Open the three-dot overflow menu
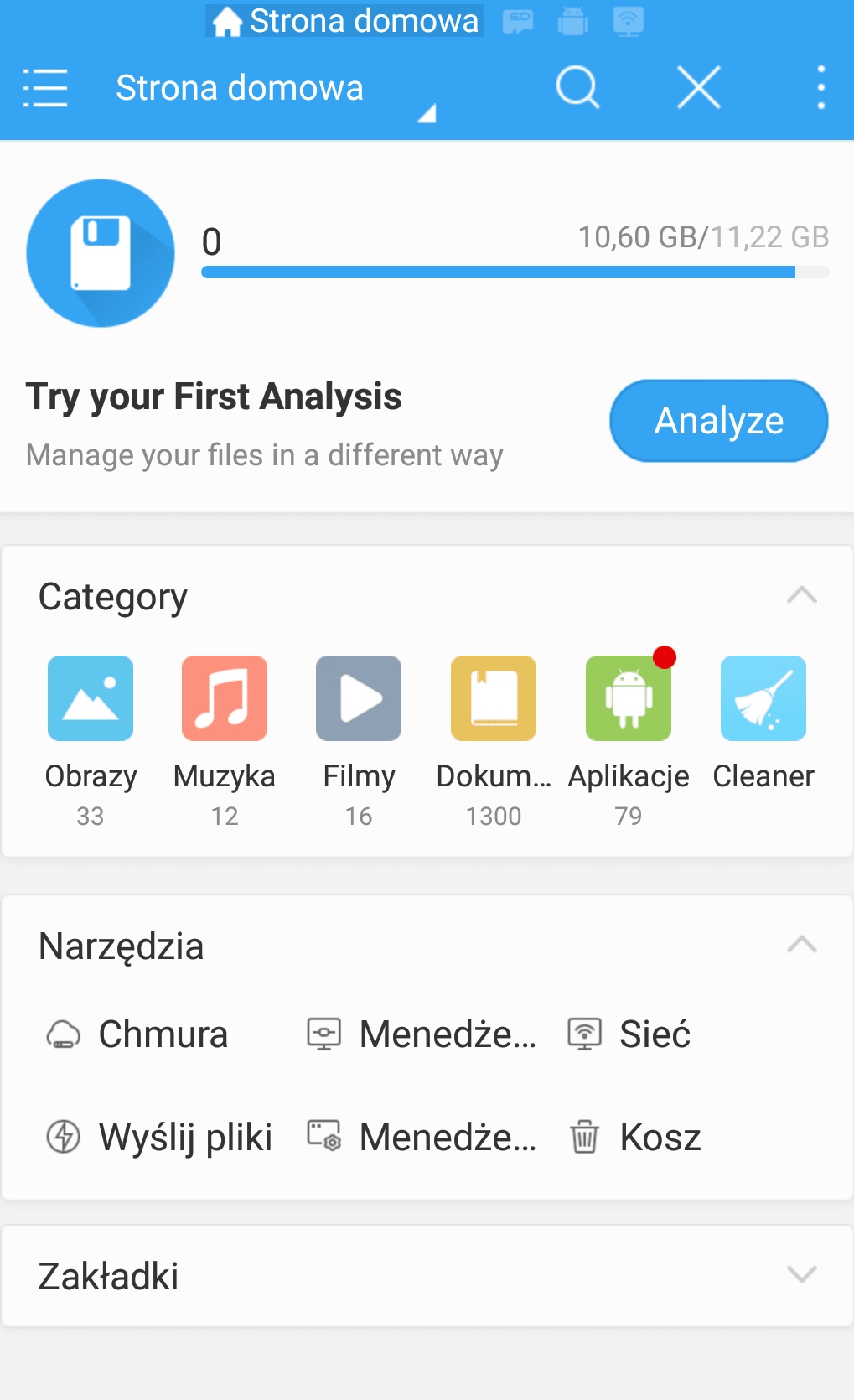This screenshot has height=1400, width=854. click(x=821, y=87)
